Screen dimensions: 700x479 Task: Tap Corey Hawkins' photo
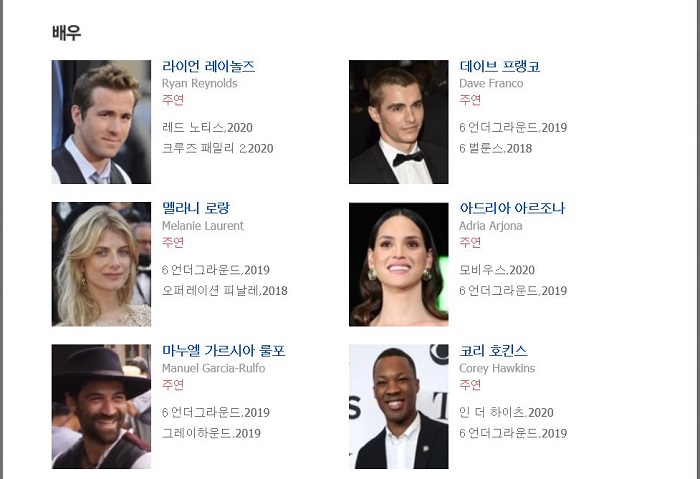(398, 406)
